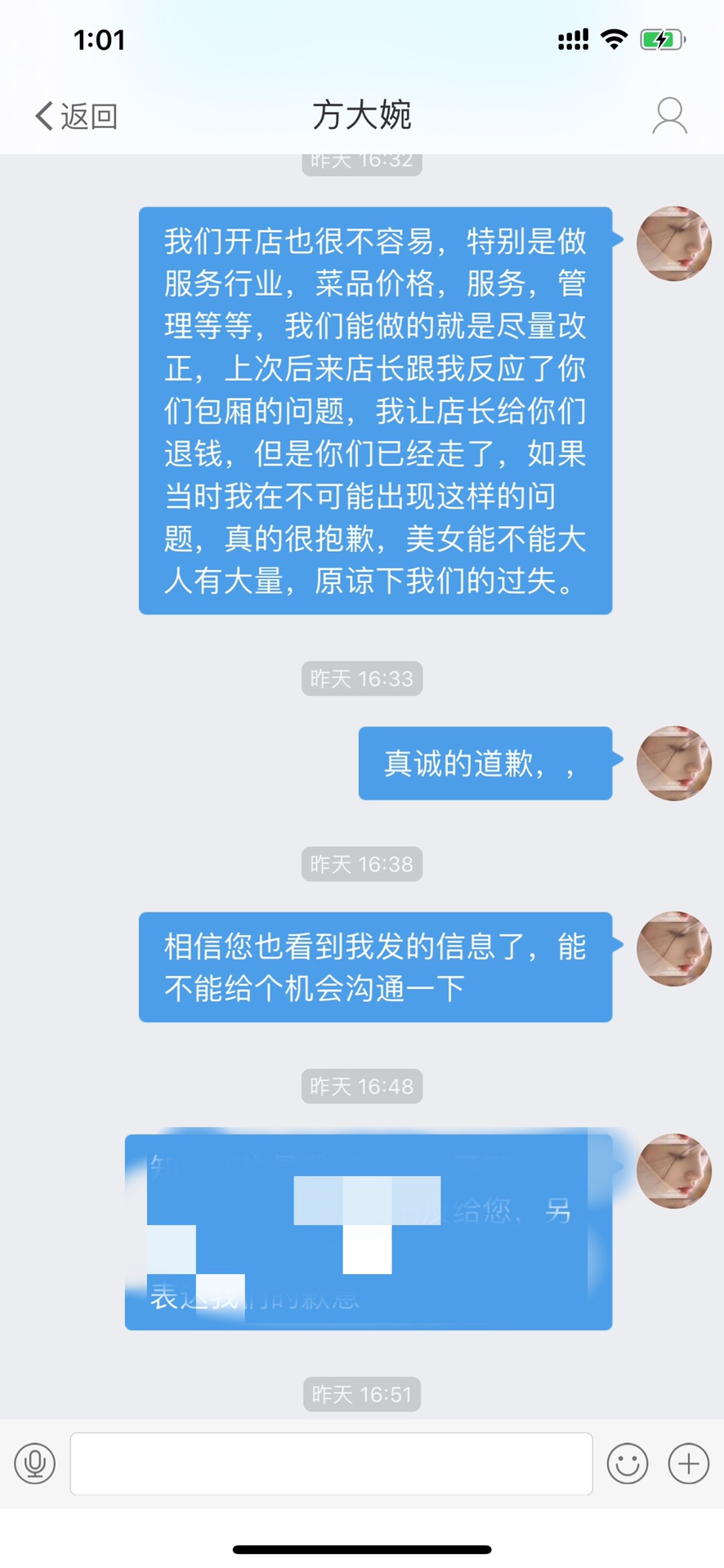Open the emoji picker
The width and height of the screenshot is (724, 1568).
tap(627, 1463)
